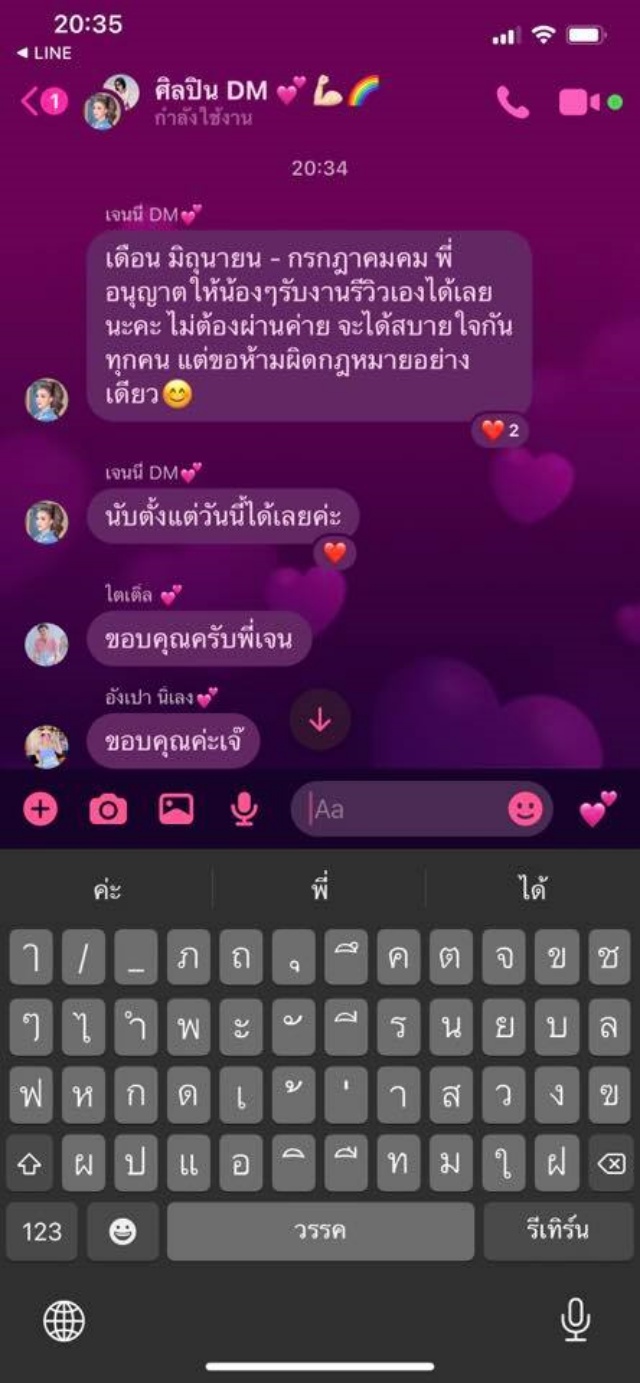The width and height of the screenshot is (640, 1383).
Task: Start a video call with the group
Action: [580, 102]
